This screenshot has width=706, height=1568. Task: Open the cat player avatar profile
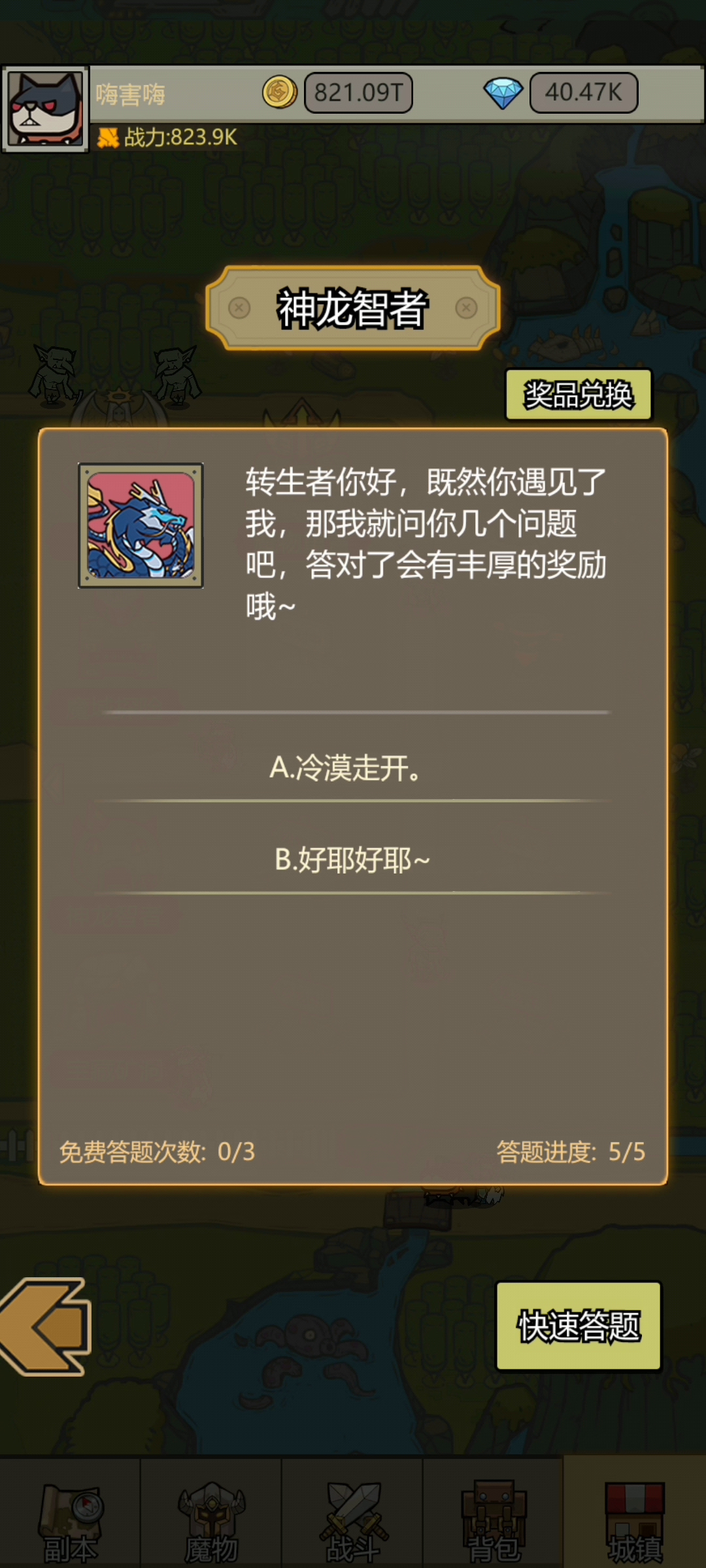(x=45, y=108)
